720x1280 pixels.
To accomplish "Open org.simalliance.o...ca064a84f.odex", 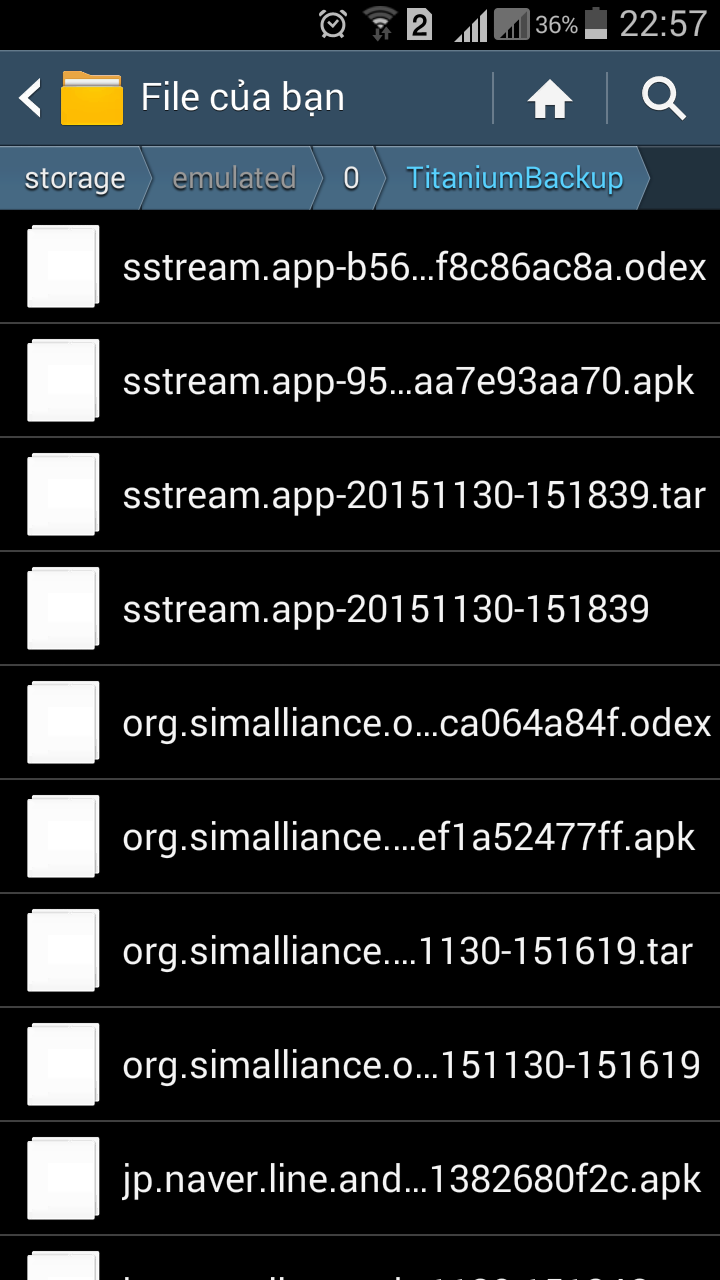I will (x=416, y=723).
